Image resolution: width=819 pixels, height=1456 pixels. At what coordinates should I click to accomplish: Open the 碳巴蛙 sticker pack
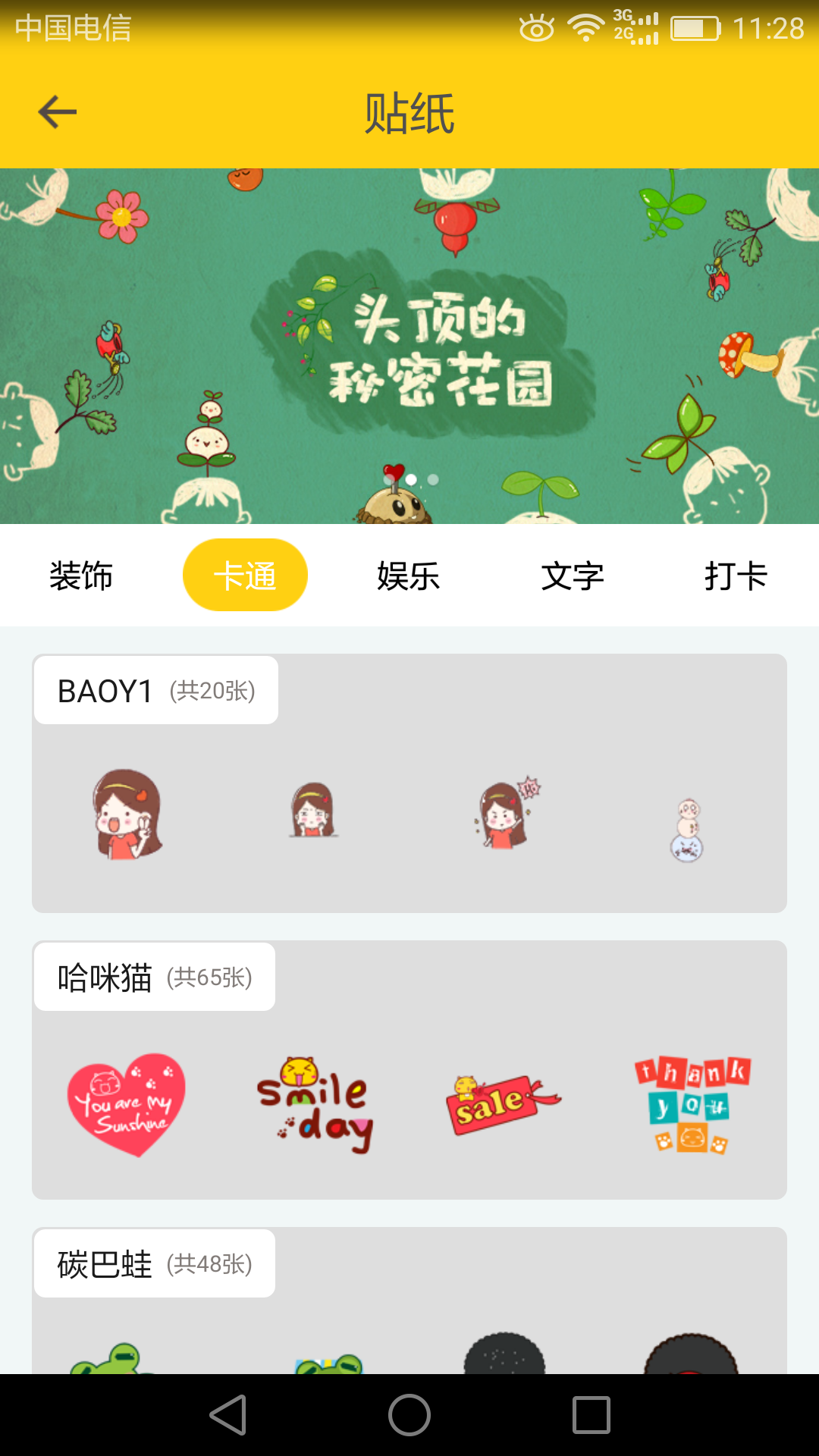click(155, 1264)
